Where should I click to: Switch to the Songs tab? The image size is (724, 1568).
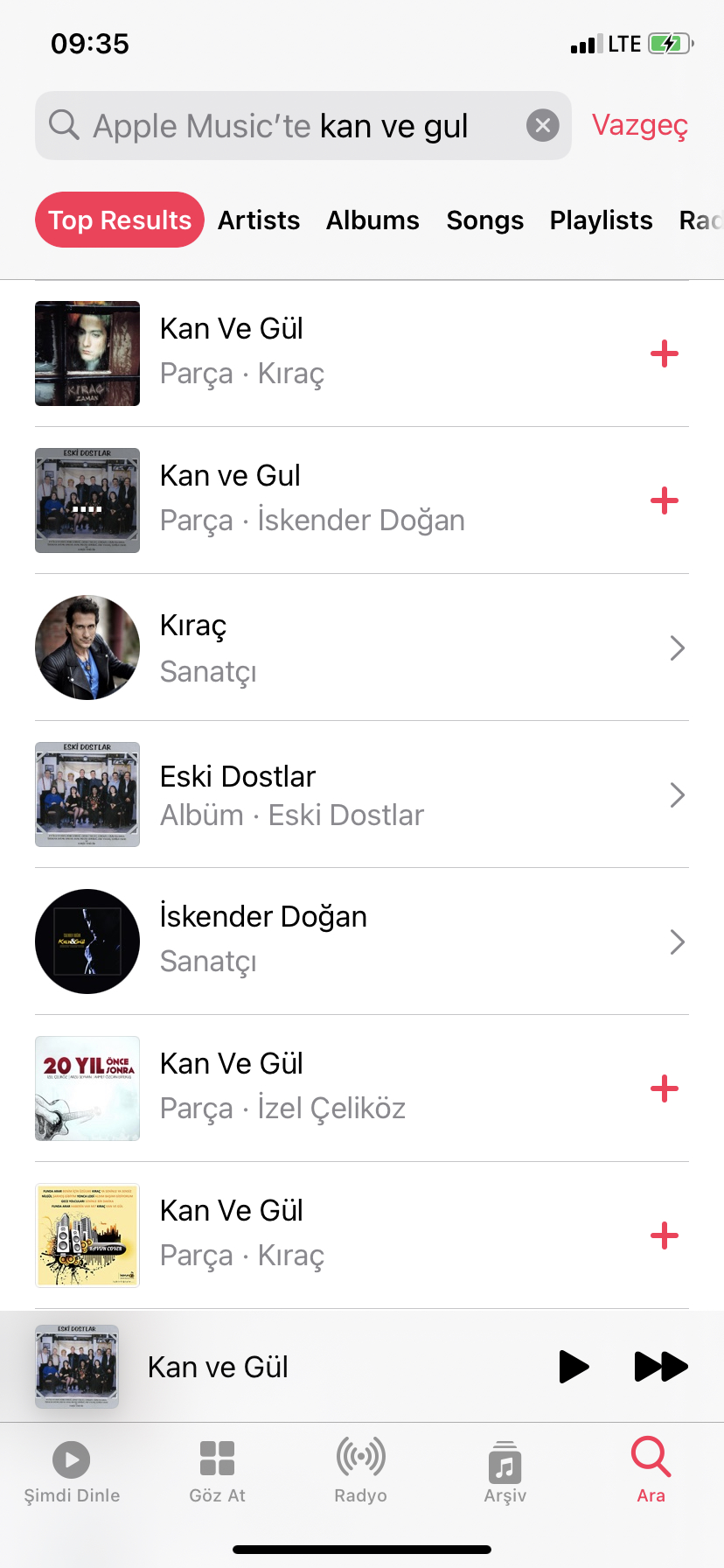coord(485,220)
